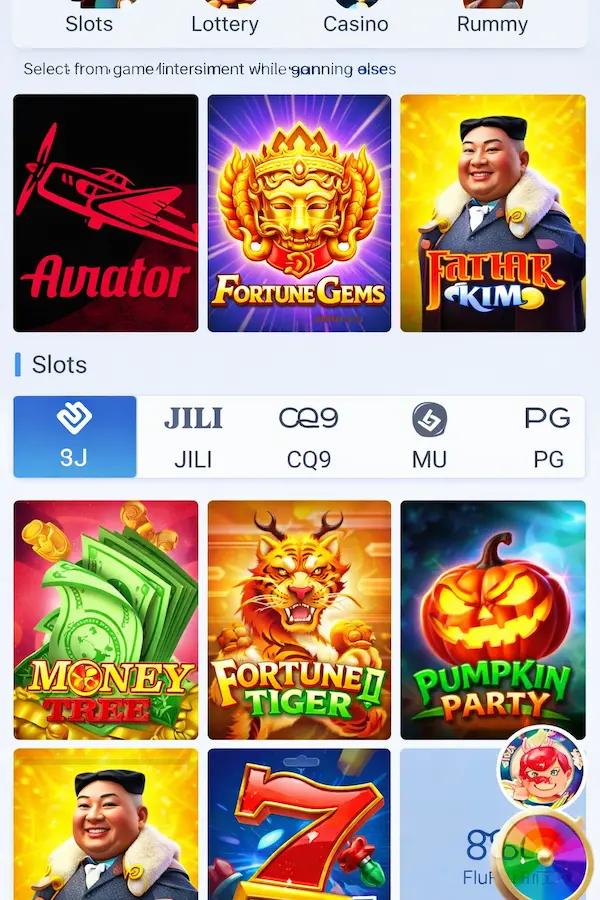Switch to the Slots category

click(x=89, y=20)
